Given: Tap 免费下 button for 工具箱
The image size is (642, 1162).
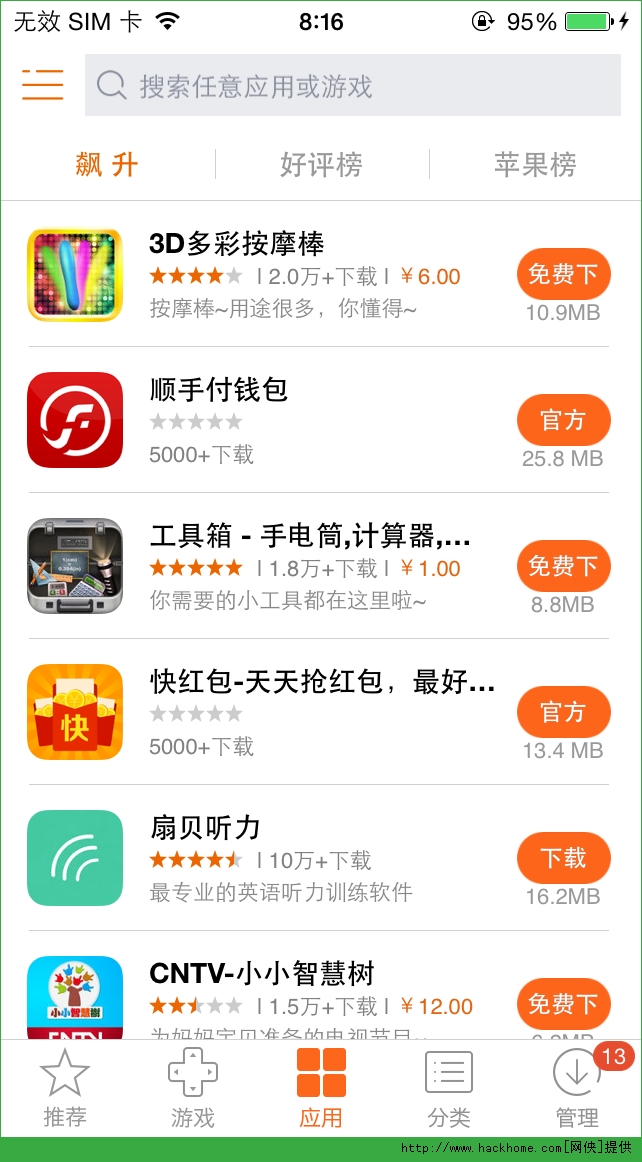Looking at the screenshot, I should tap(563, 565).
